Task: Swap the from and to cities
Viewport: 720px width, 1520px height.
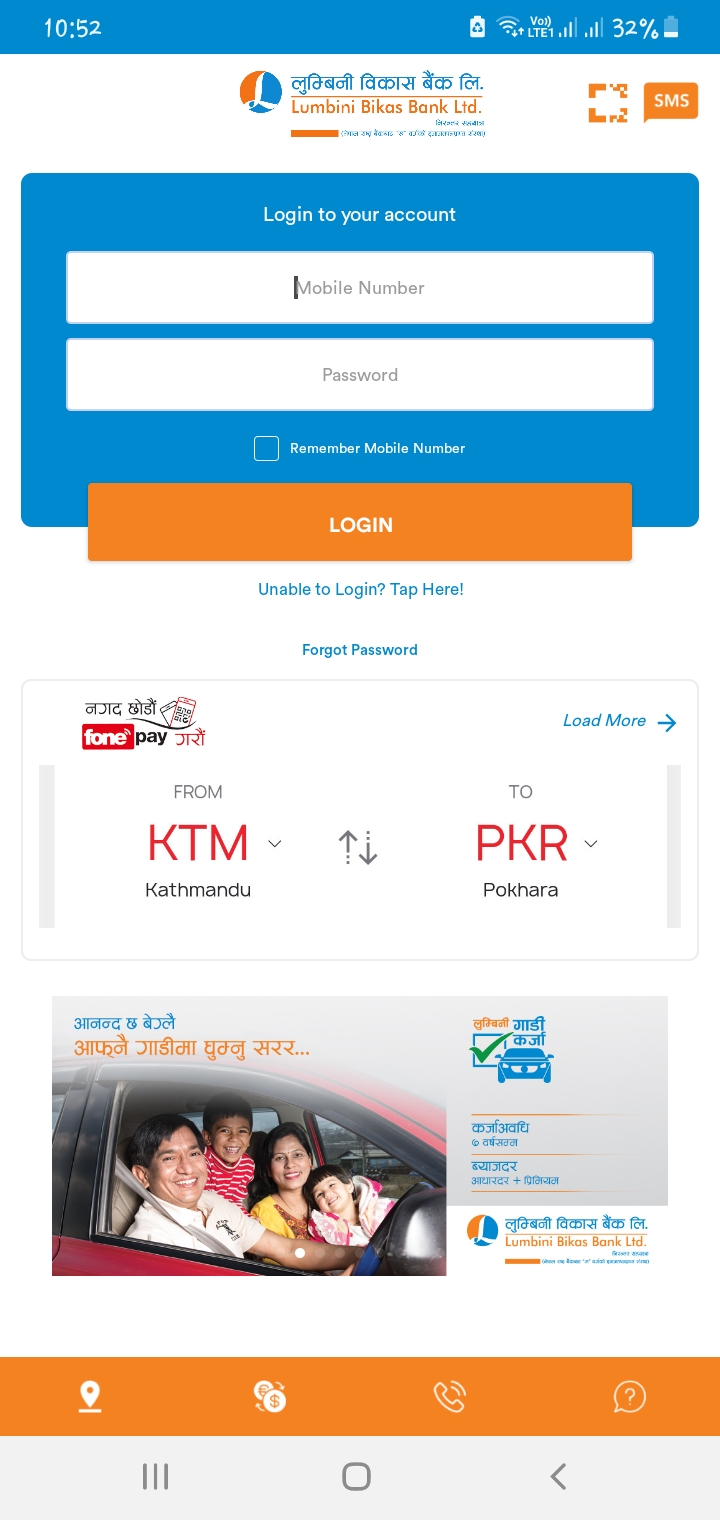Action: coord(358,847)
